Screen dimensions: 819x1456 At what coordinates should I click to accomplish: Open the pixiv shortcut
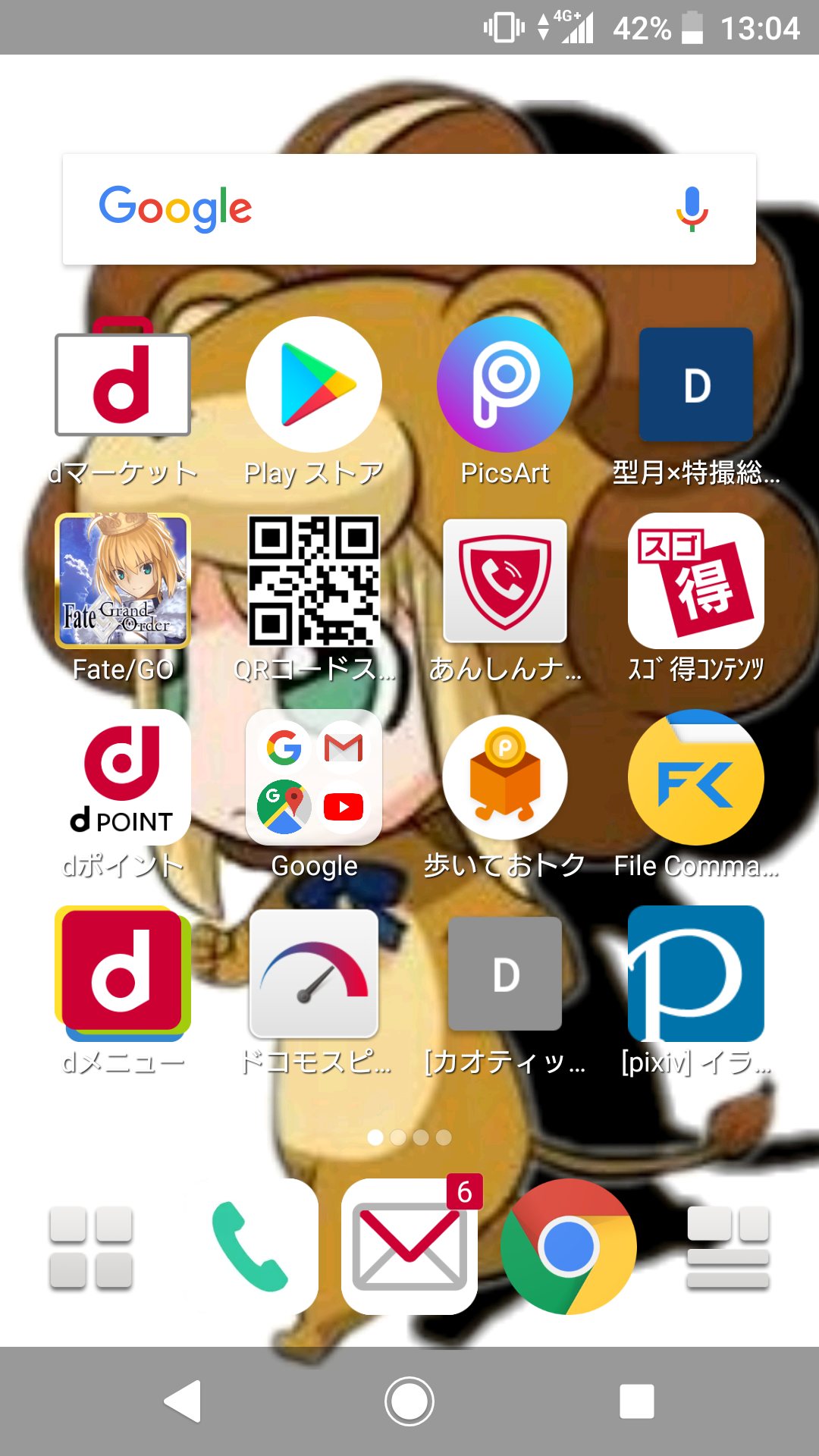[x=696, y=974]
